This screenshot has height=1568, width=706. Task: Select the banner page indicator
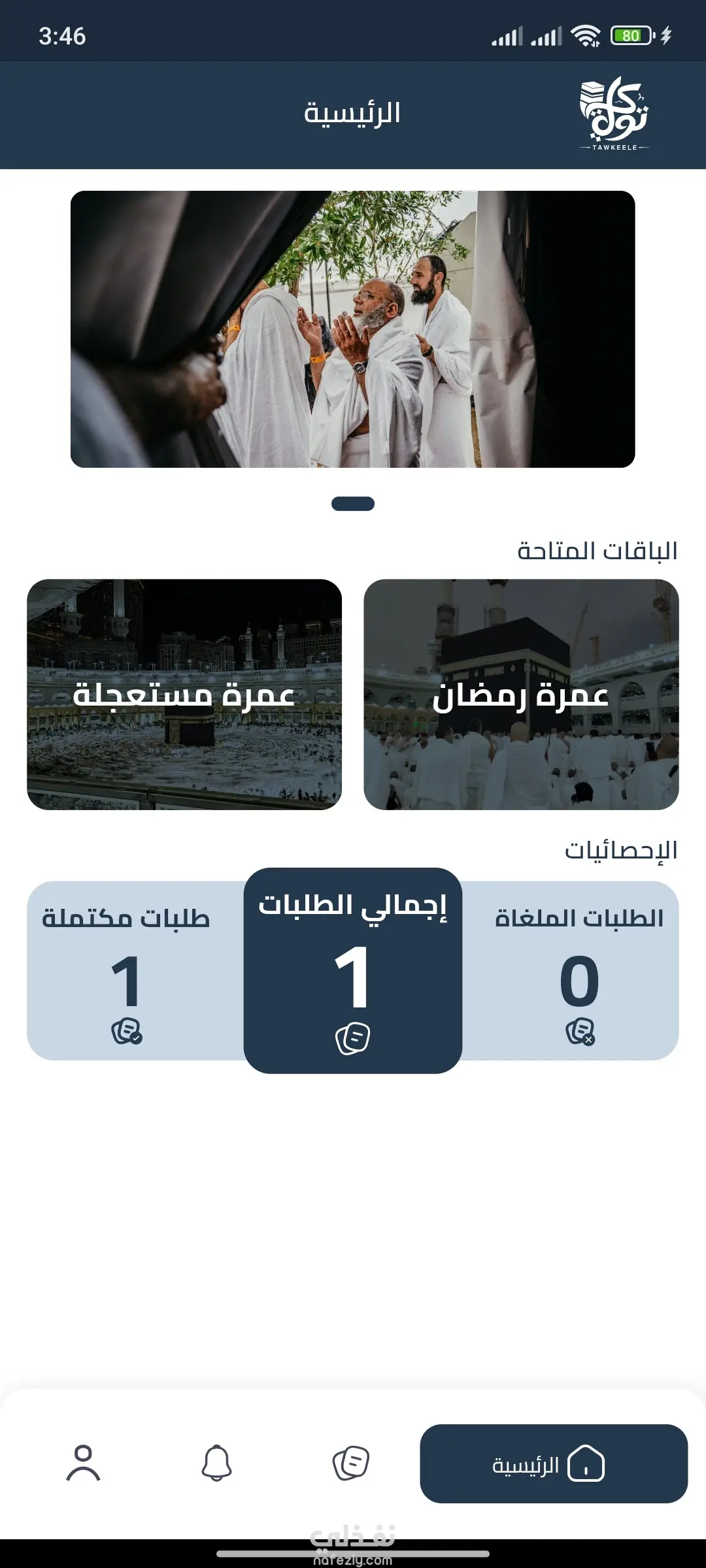click(x=353, y=504)
